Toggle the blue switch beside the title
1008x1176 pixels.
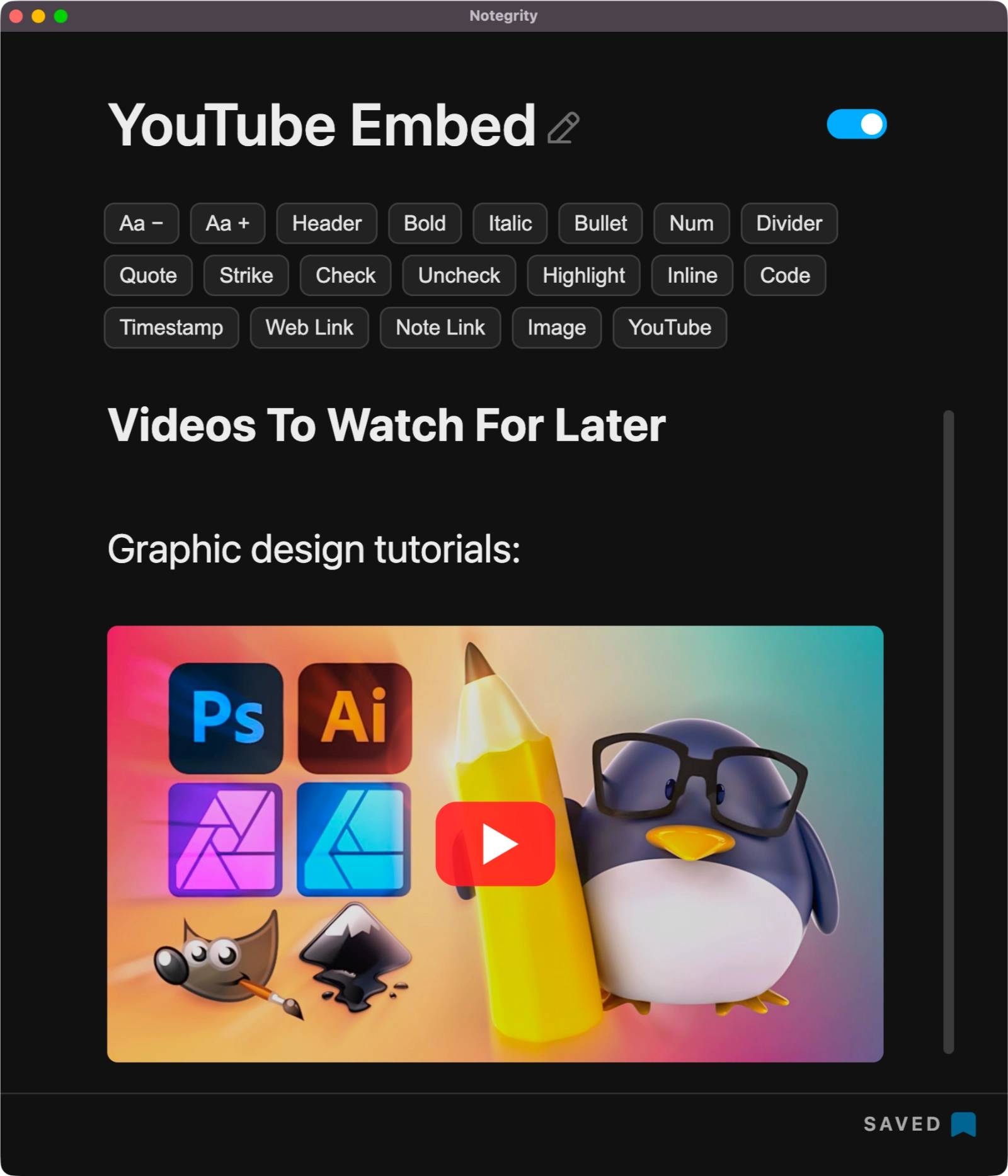pos(856,124)
